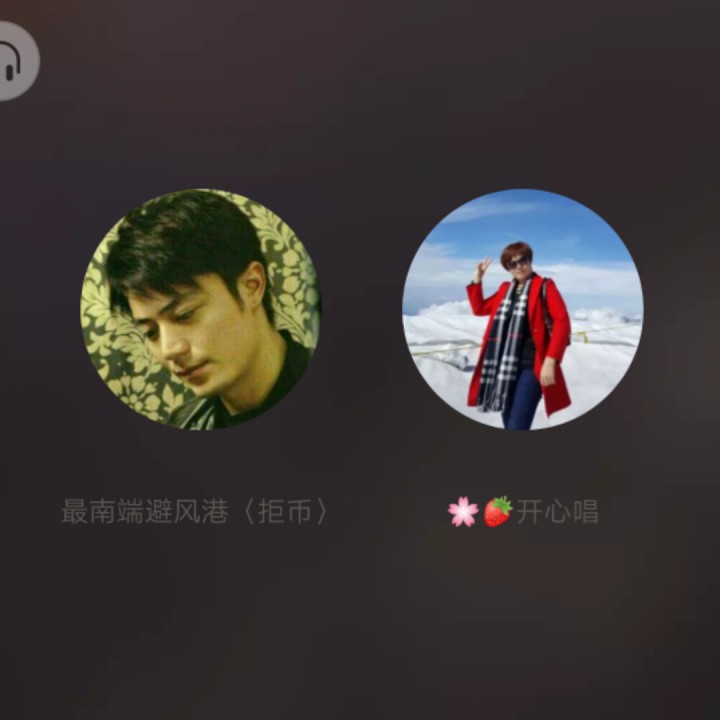
Task: Tap the headphone icon
Action: point(12,61)
